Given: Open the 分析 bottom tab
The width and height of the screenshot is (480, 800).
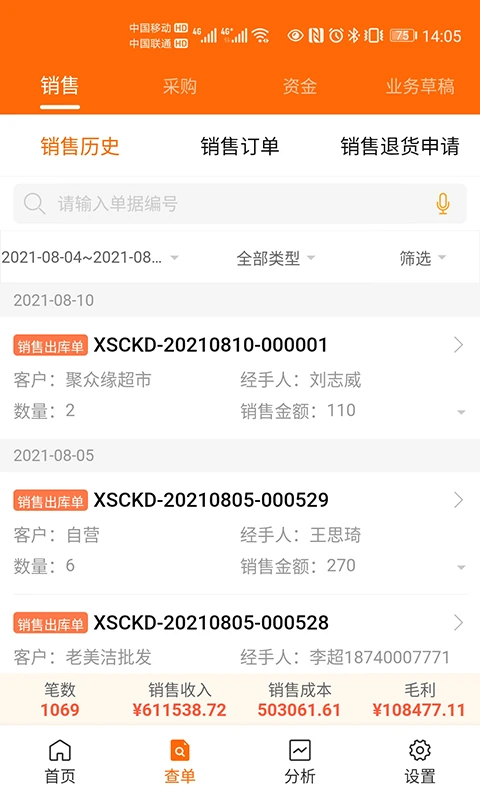Looking at the screenshot, I should pos(300,762).
